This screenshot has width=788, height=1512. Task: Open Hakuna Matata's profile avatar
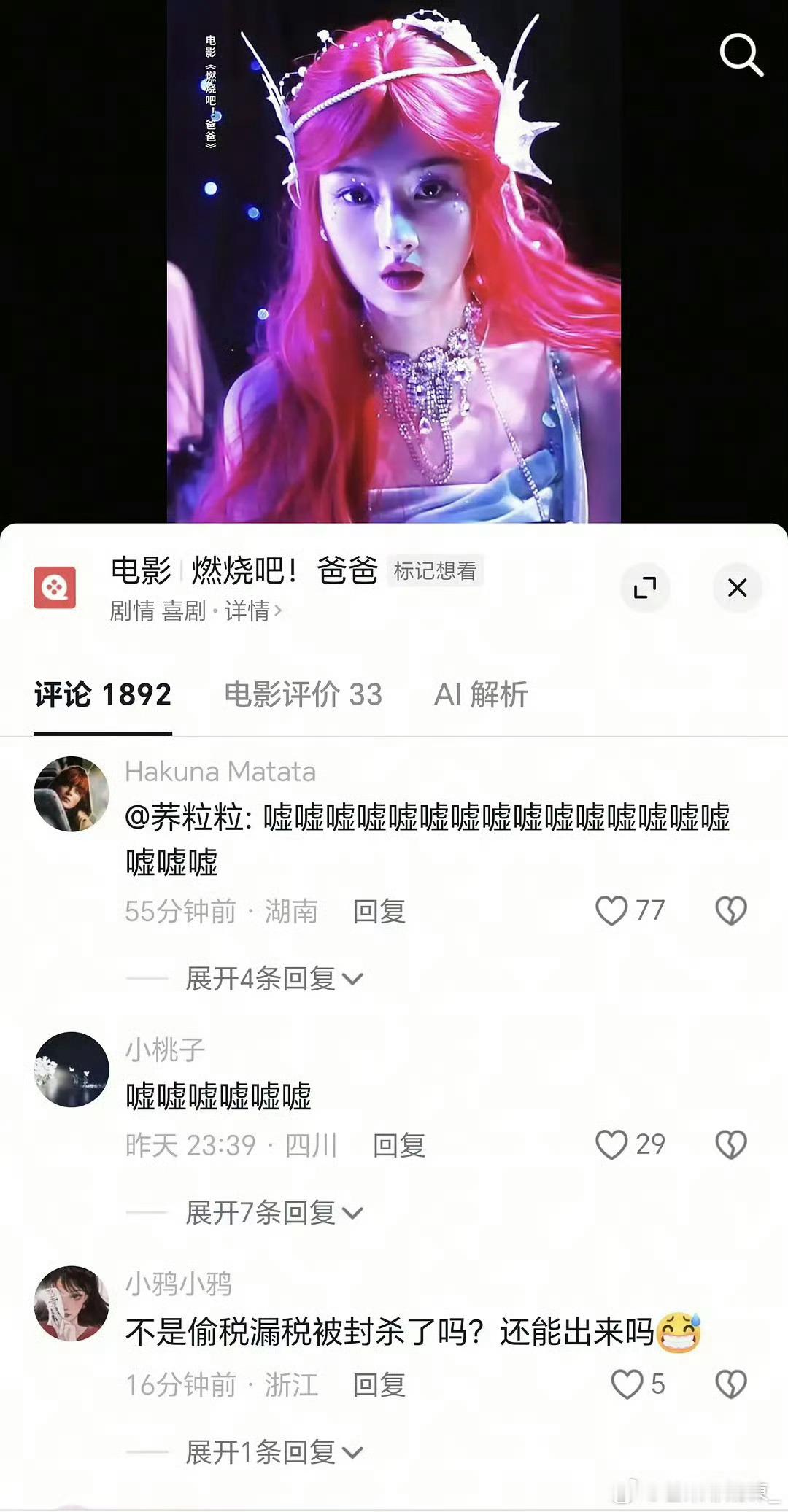tap(72, 794)
